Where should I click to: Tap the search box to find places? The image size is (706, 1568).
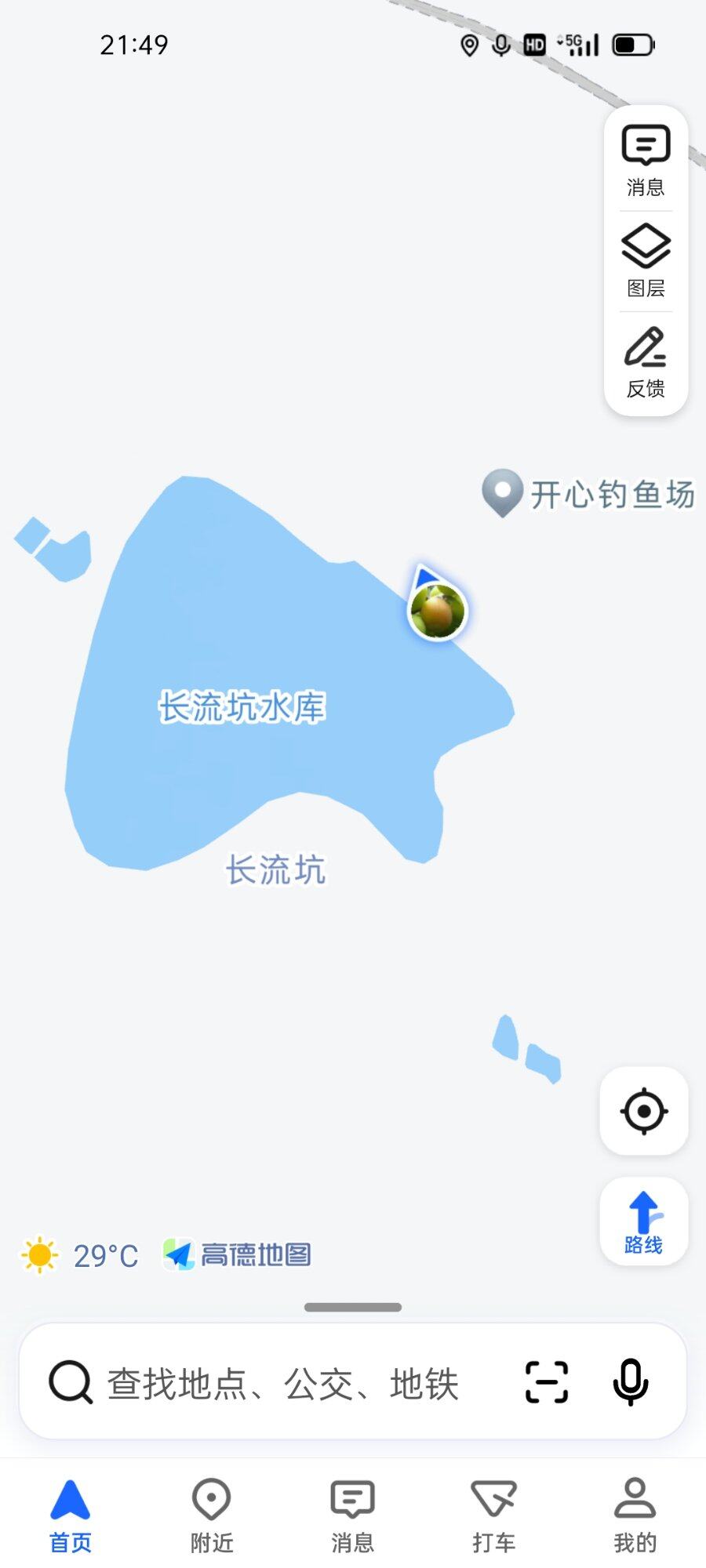(282, 1383)
